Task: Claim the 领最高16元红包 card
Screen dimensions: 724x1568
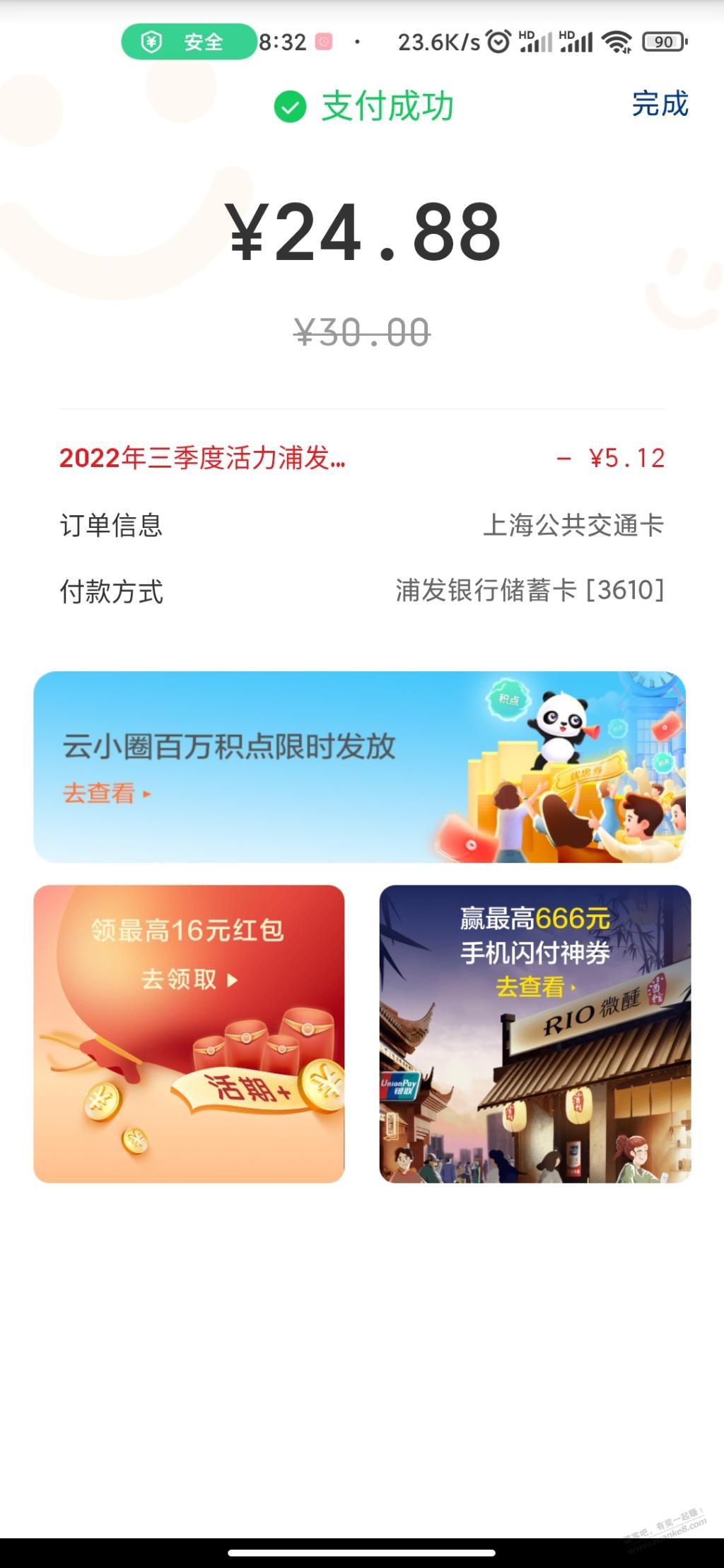Action: pyautogui.click(x=189, y=1033)
